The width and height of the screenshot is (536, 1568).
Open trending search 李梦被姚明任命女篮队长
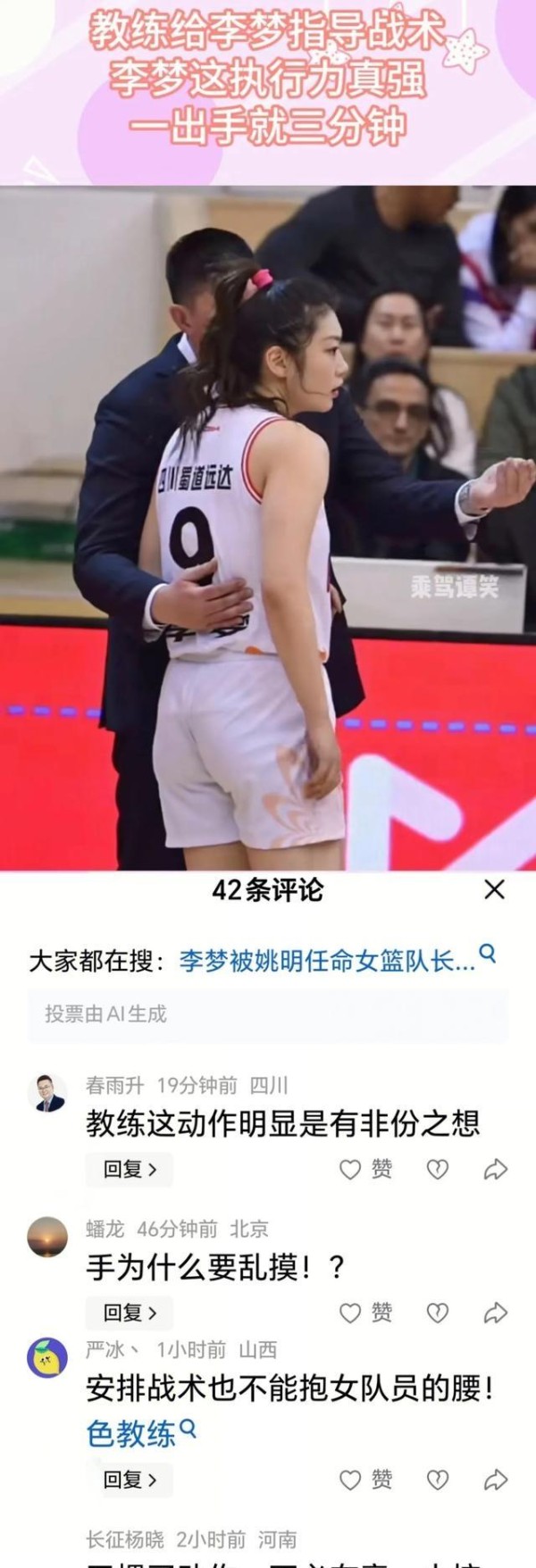pos(327,961)
